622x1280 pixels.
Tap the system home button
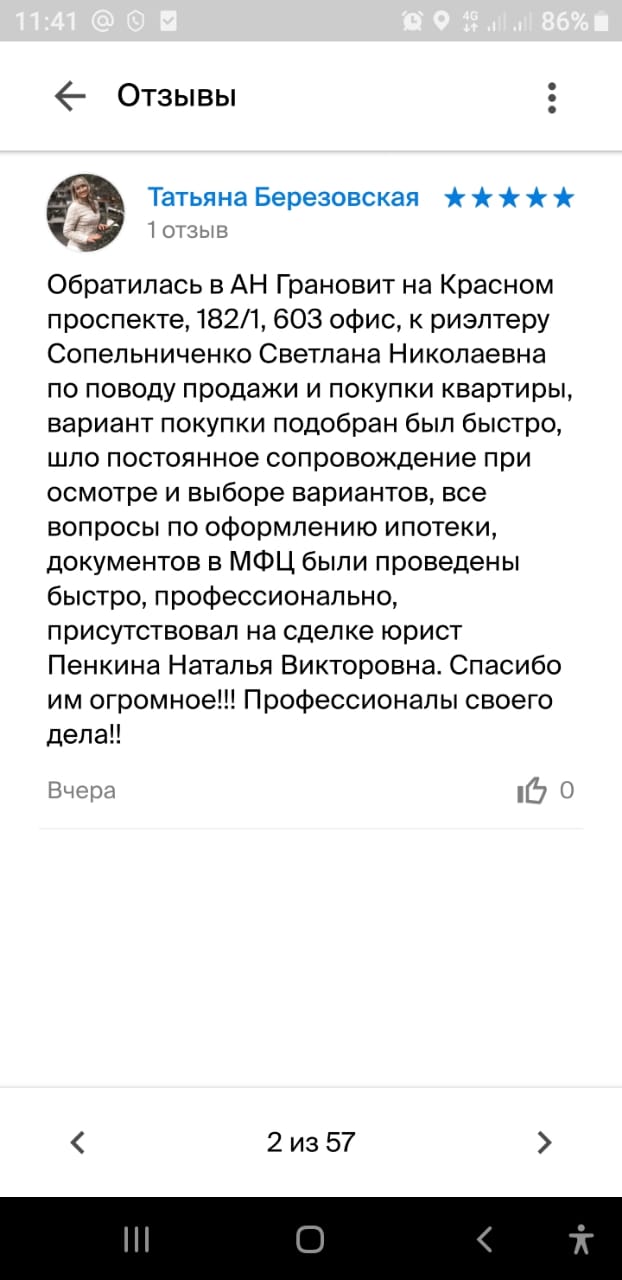[310, 1240]
